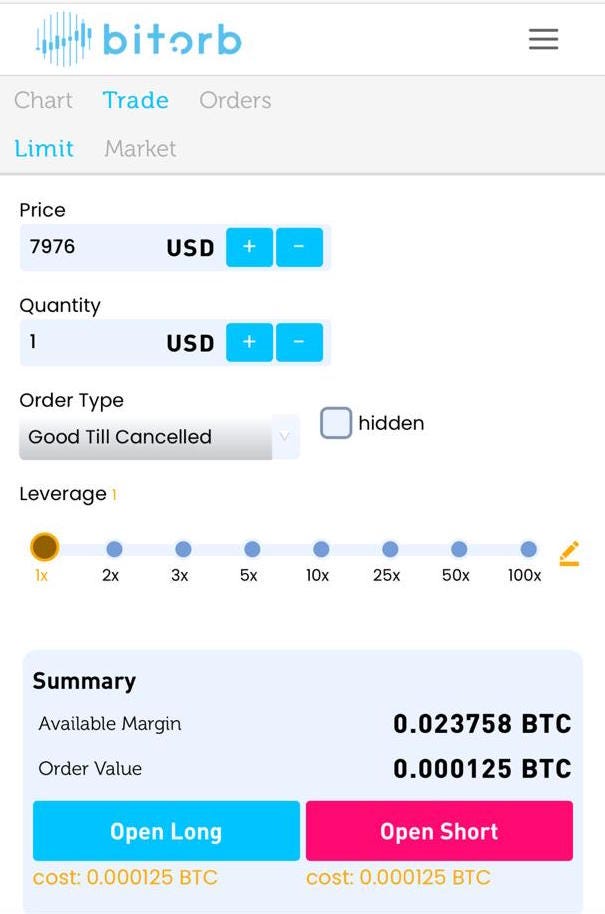Set leverage to 25x
Image resolution: width=605 pixels, height=914 pixels.
[x=390, y=549]
